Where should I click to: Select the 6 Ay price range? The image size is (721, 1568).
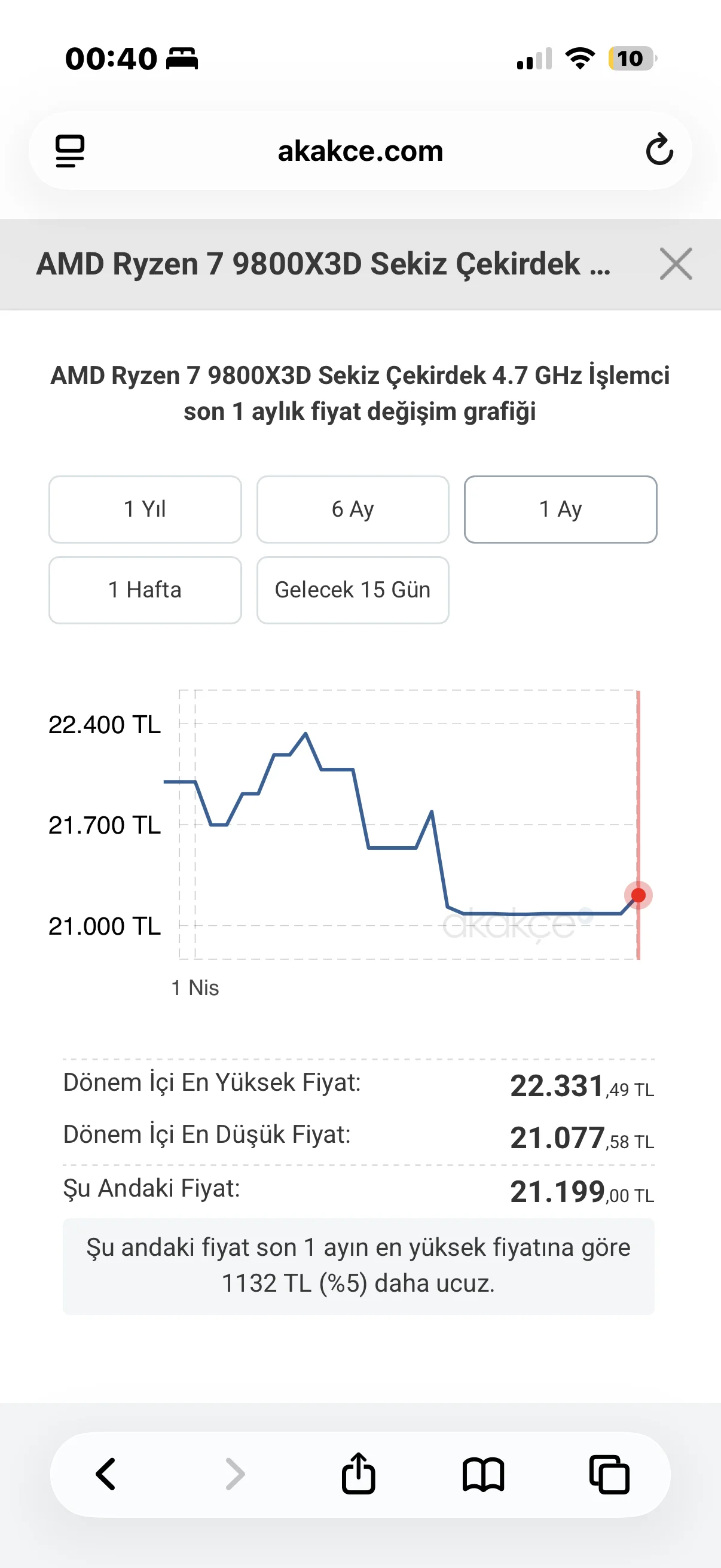[352, 509]
